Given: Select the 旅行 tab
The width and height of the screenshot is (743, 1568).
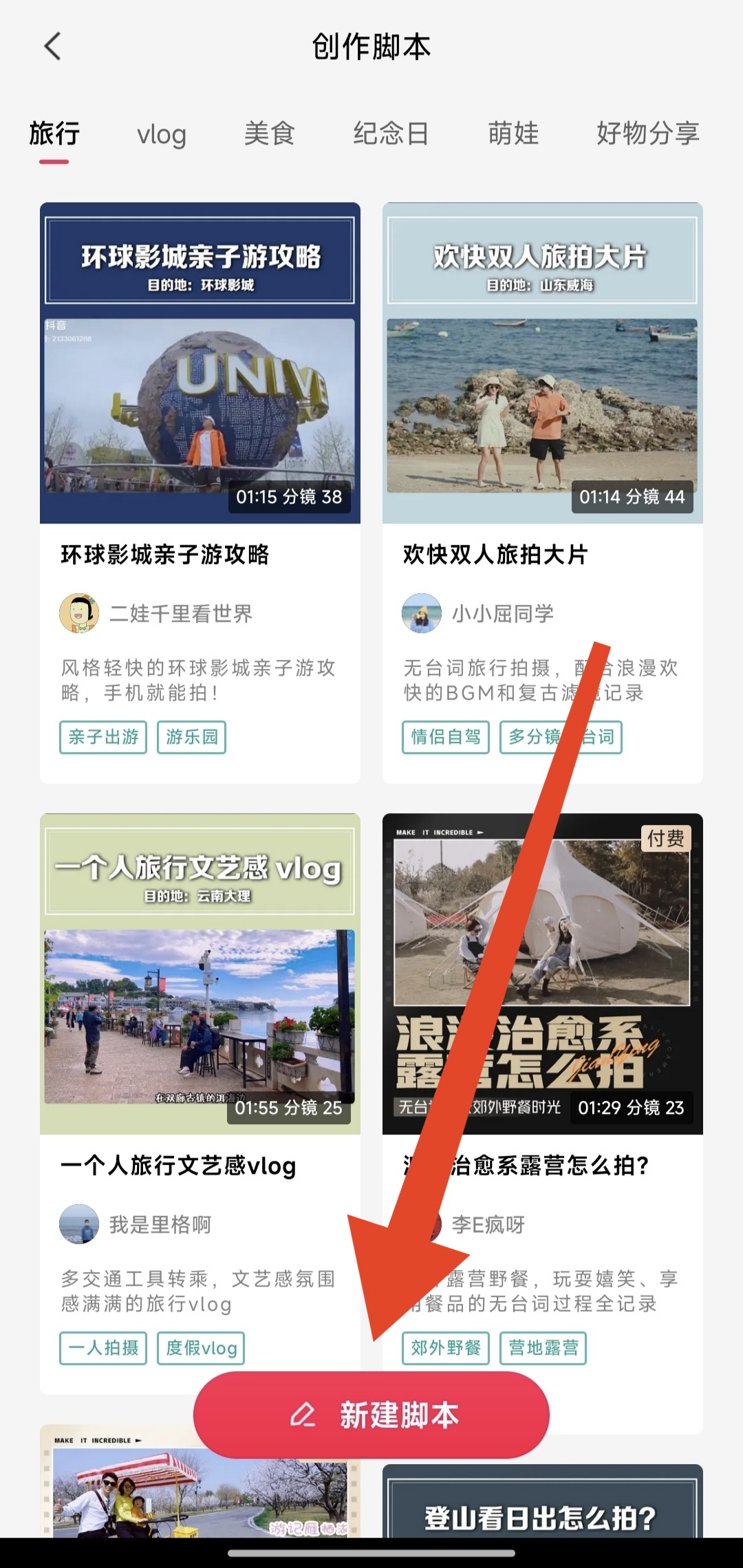Looking at the screenshot, I should [x=54, y=133].
